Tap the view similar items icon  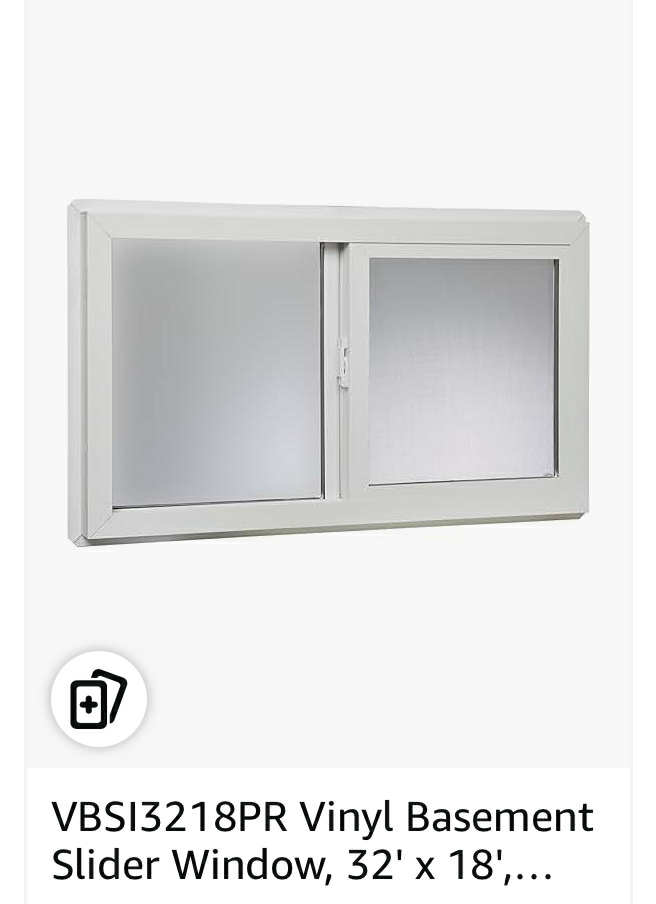[99, 698]
